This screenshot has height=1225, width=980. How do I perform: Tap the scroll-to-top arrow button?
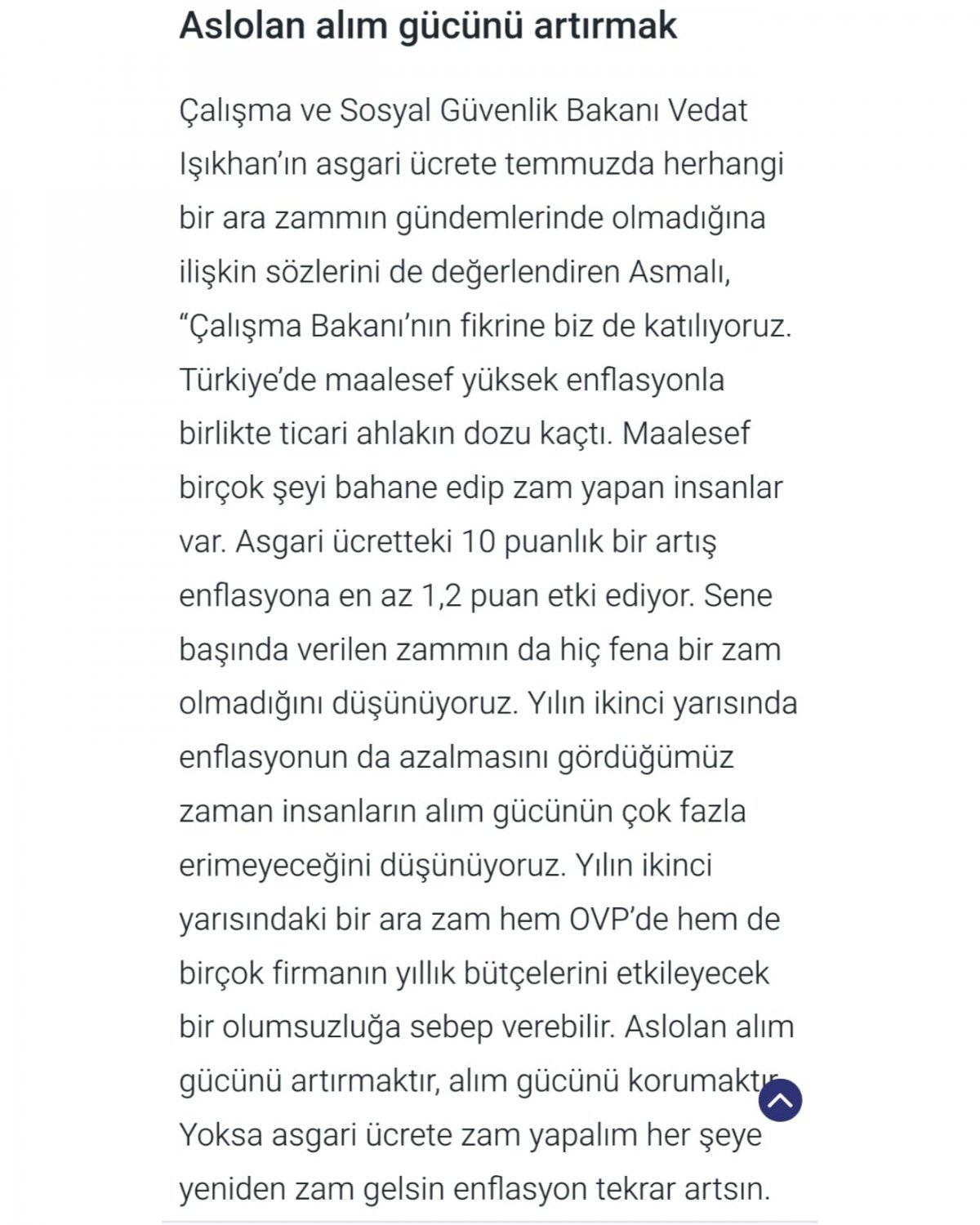coord(780,1099)
